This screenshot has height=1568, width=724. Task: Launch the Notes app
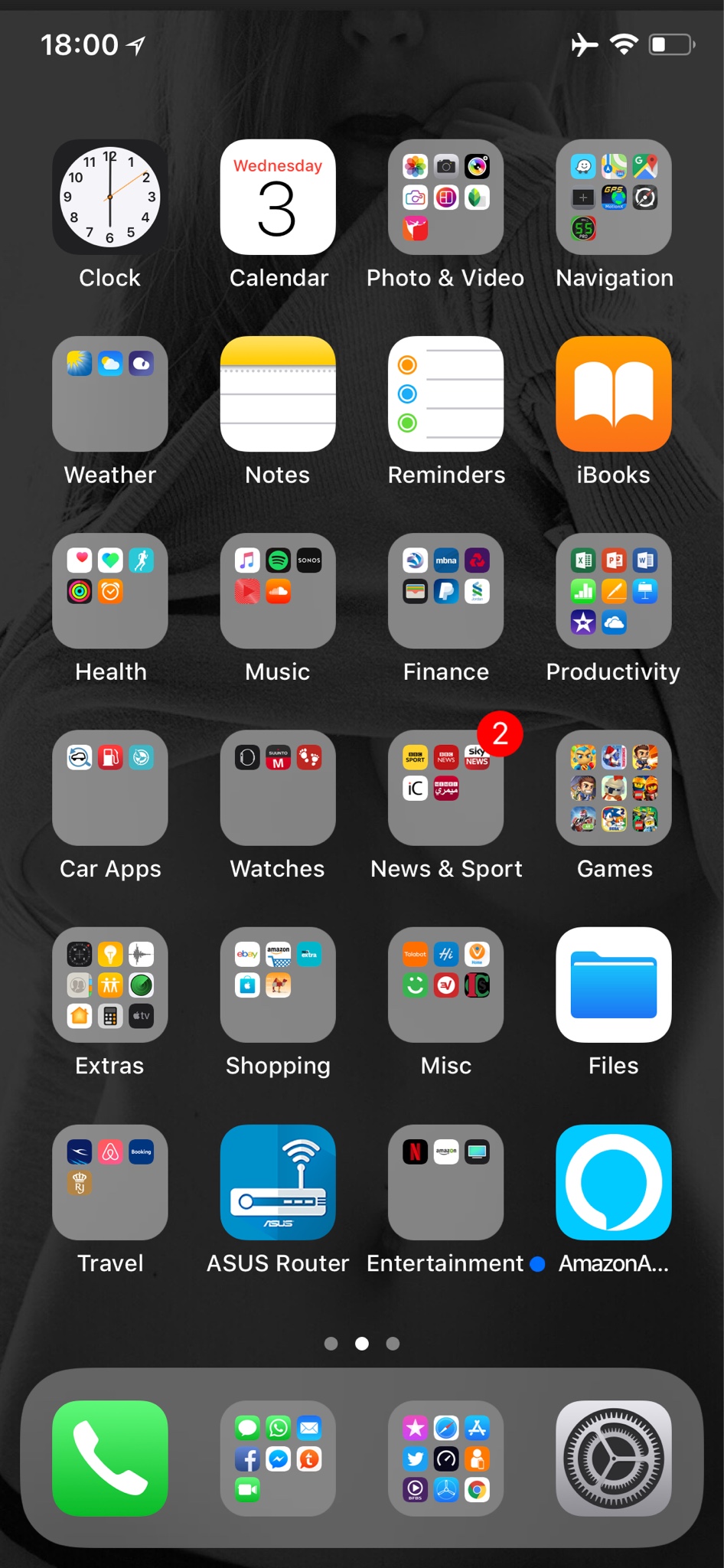(278, 394)
